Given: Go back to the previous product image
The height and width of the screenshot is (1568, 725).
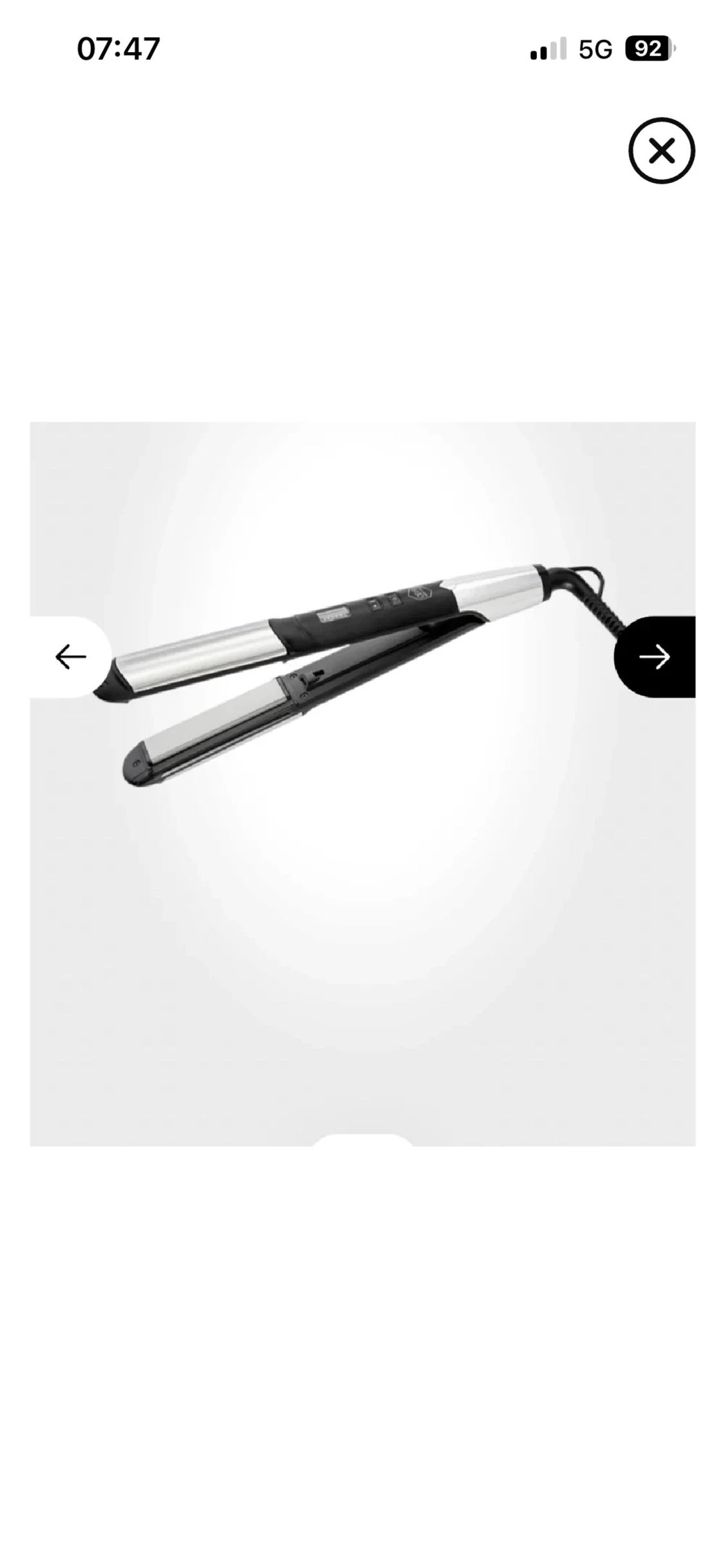Looking at the screenshot, I should pos(70,656).
